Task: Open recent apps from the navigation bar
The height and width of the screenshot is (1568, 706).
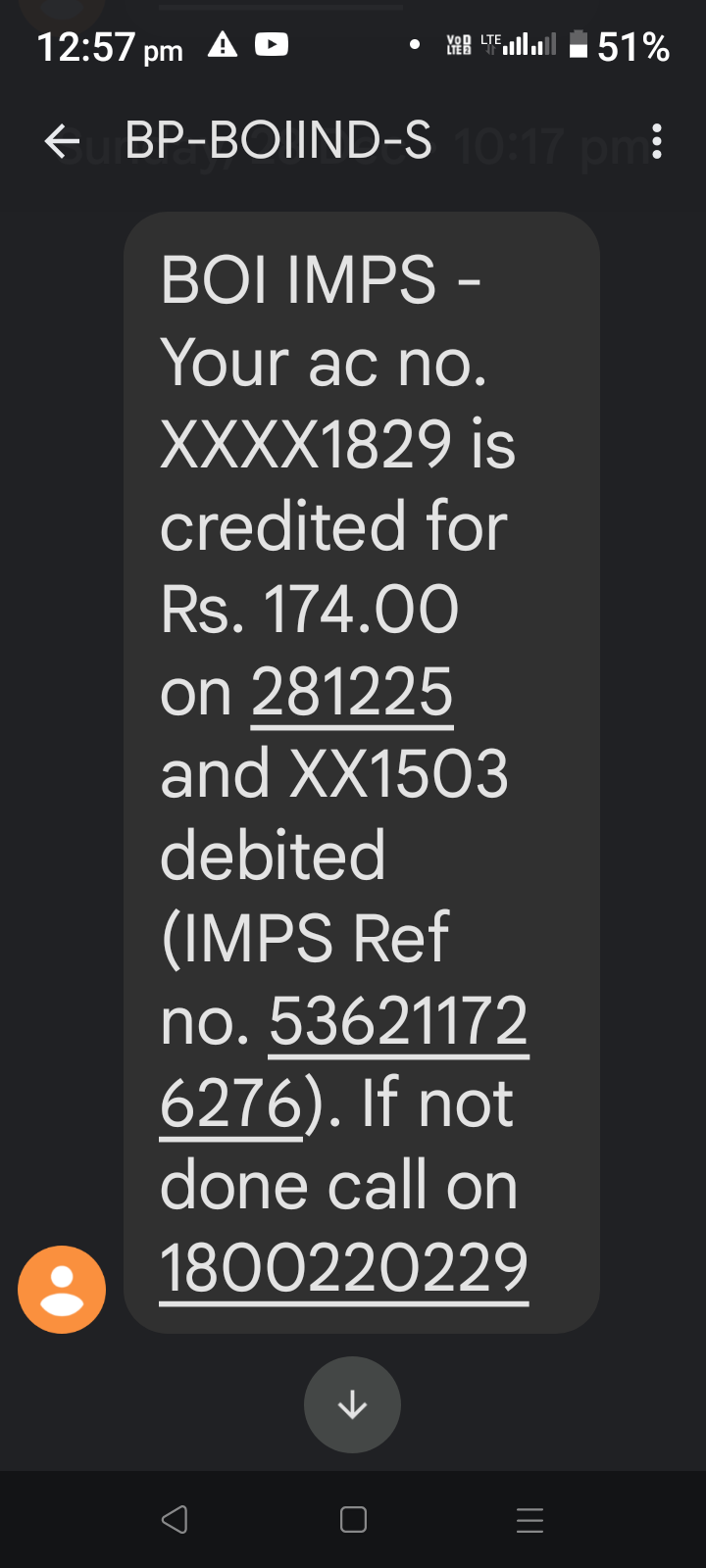Action: [x=529, y=1520]
